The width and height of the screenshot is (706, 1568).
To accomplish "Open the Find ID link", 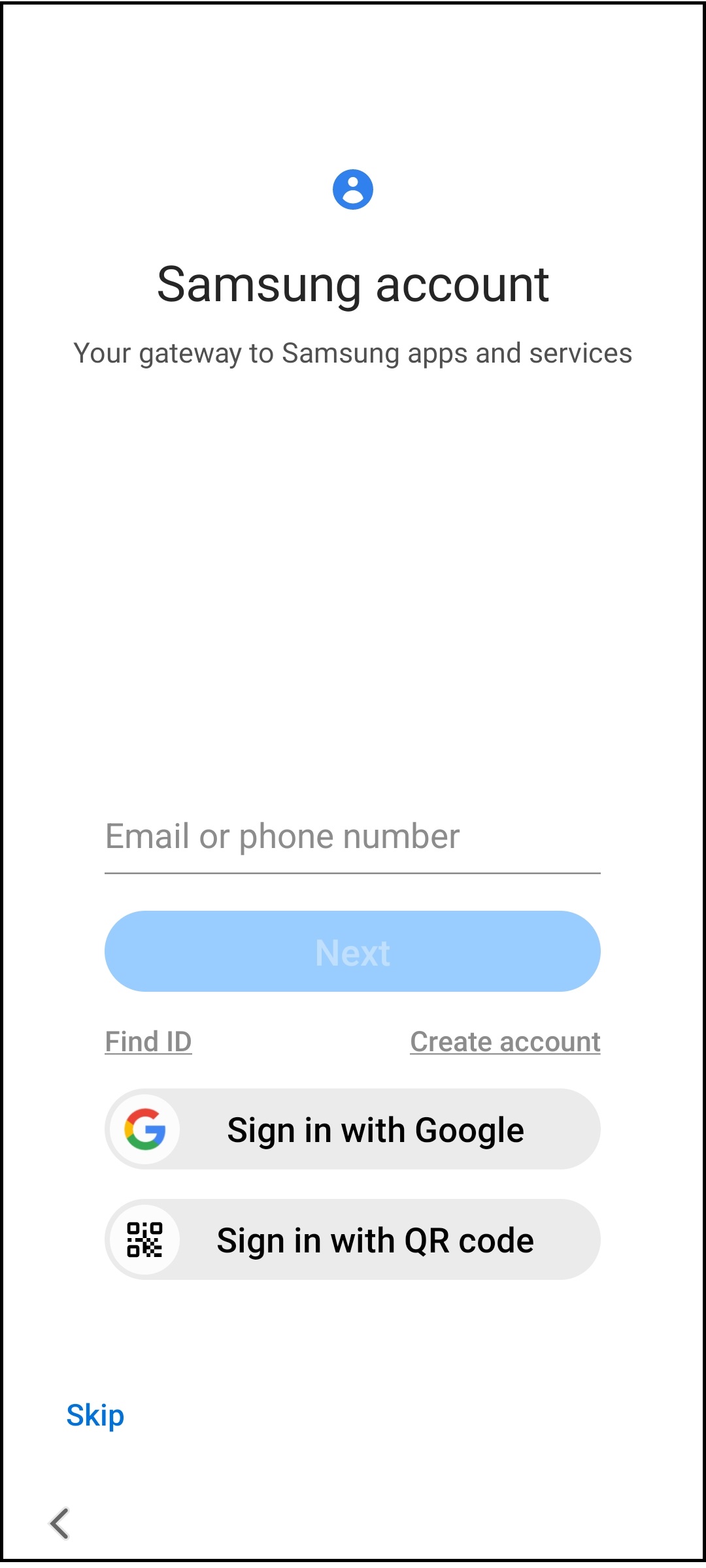I will click(148, 1041).
